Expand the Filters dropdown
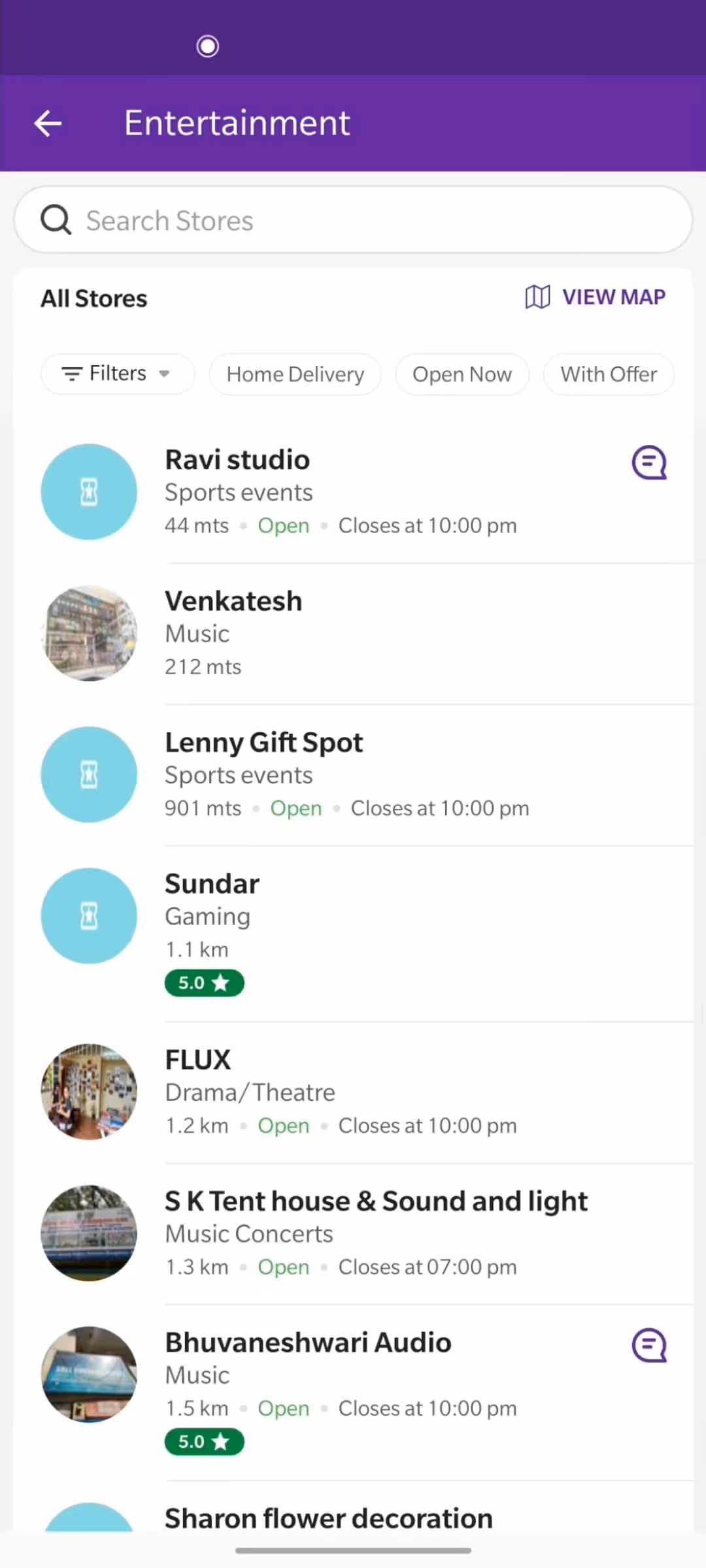Screen dimensions: 706x1568 117,374
